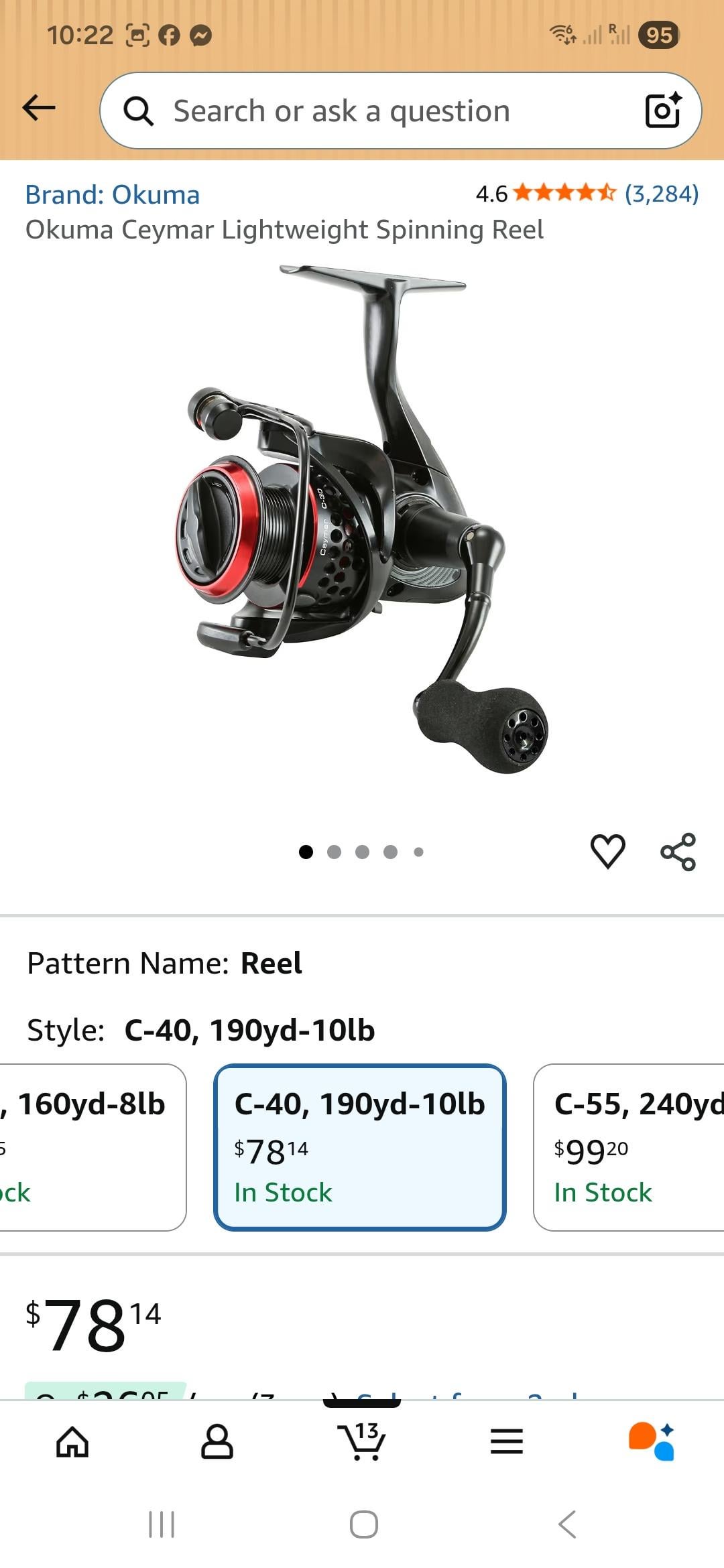Go back using the top arrow
The height and width of the screenshot is (1568, 724).
click(x=39, y=108)
